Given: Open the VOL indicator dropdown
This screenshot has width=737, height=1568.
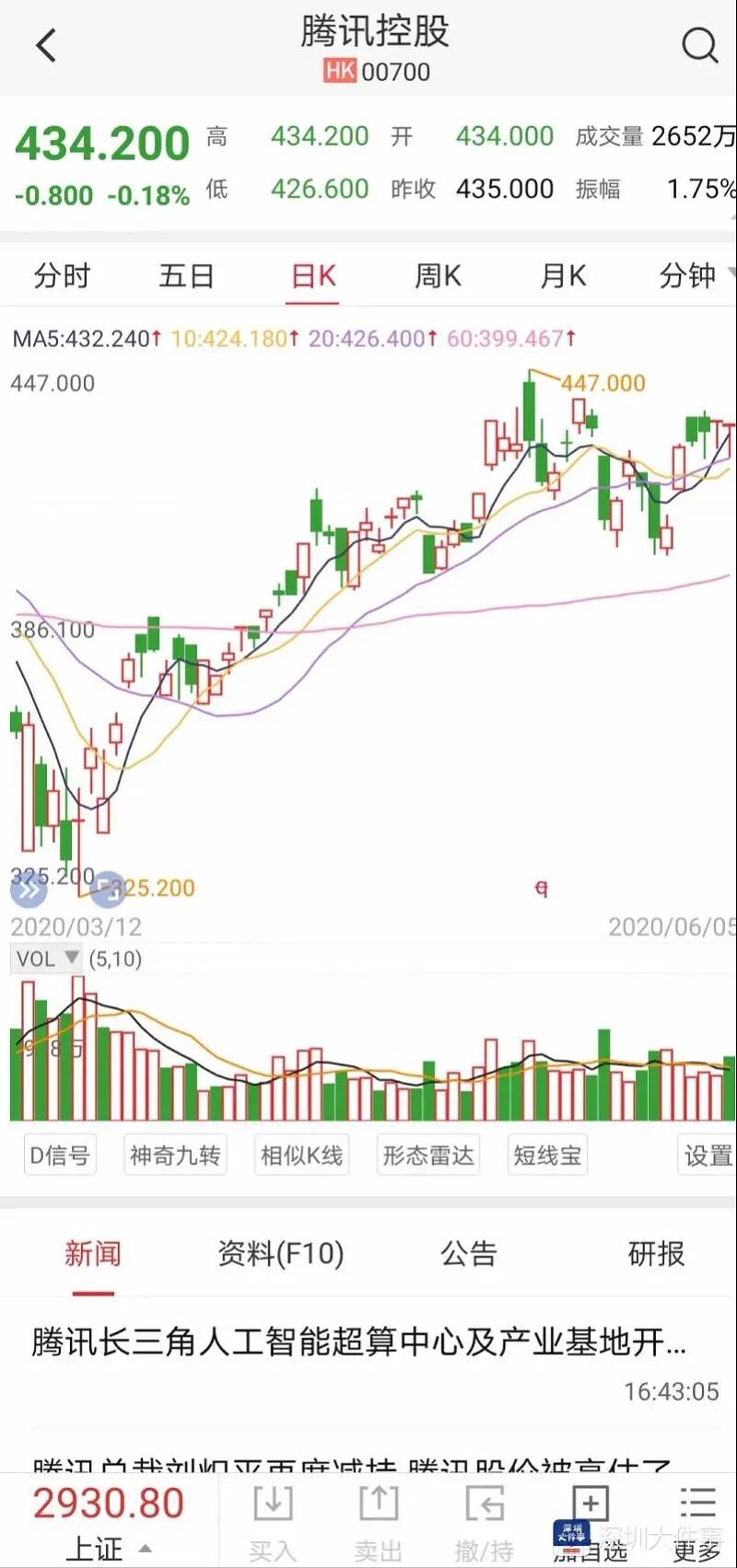Looking at the screenshot, I should [x=46, y=958].
